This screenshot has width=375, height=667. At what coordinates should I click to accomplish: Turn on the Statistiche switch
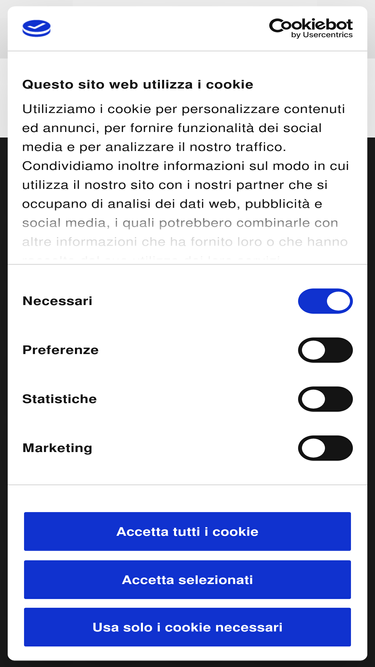pos(325,399)
